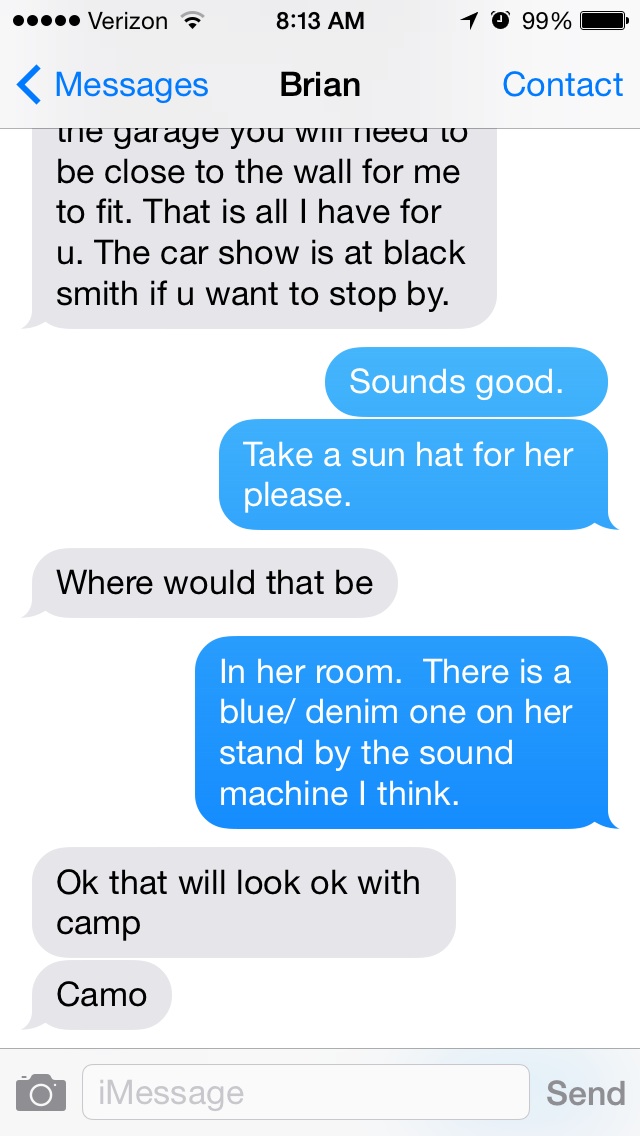
Task: Tap the Send button
Action: click(x=585, y=1092)
